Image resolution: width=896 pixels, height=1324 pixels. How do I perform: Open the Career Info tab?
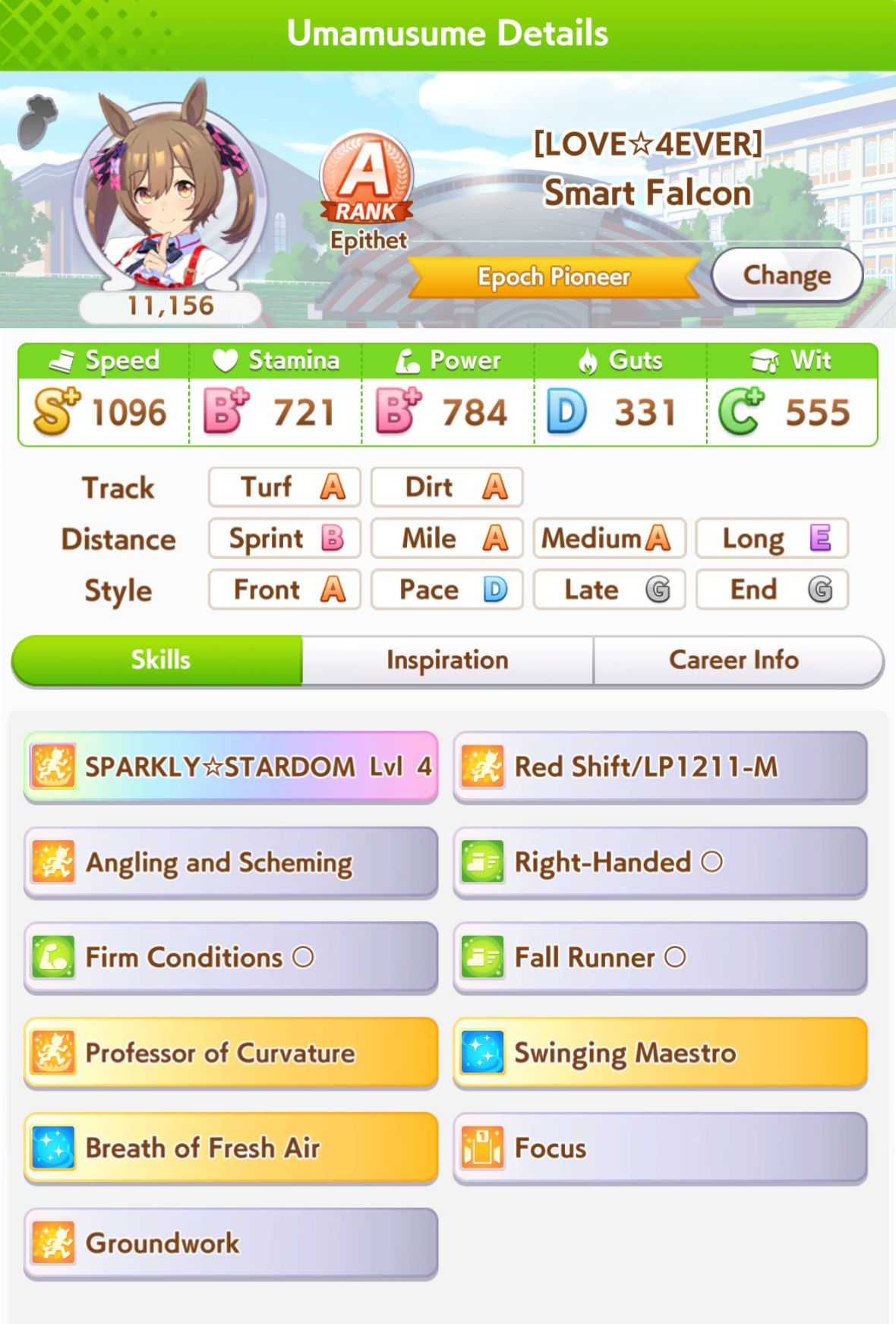[734, 660]
